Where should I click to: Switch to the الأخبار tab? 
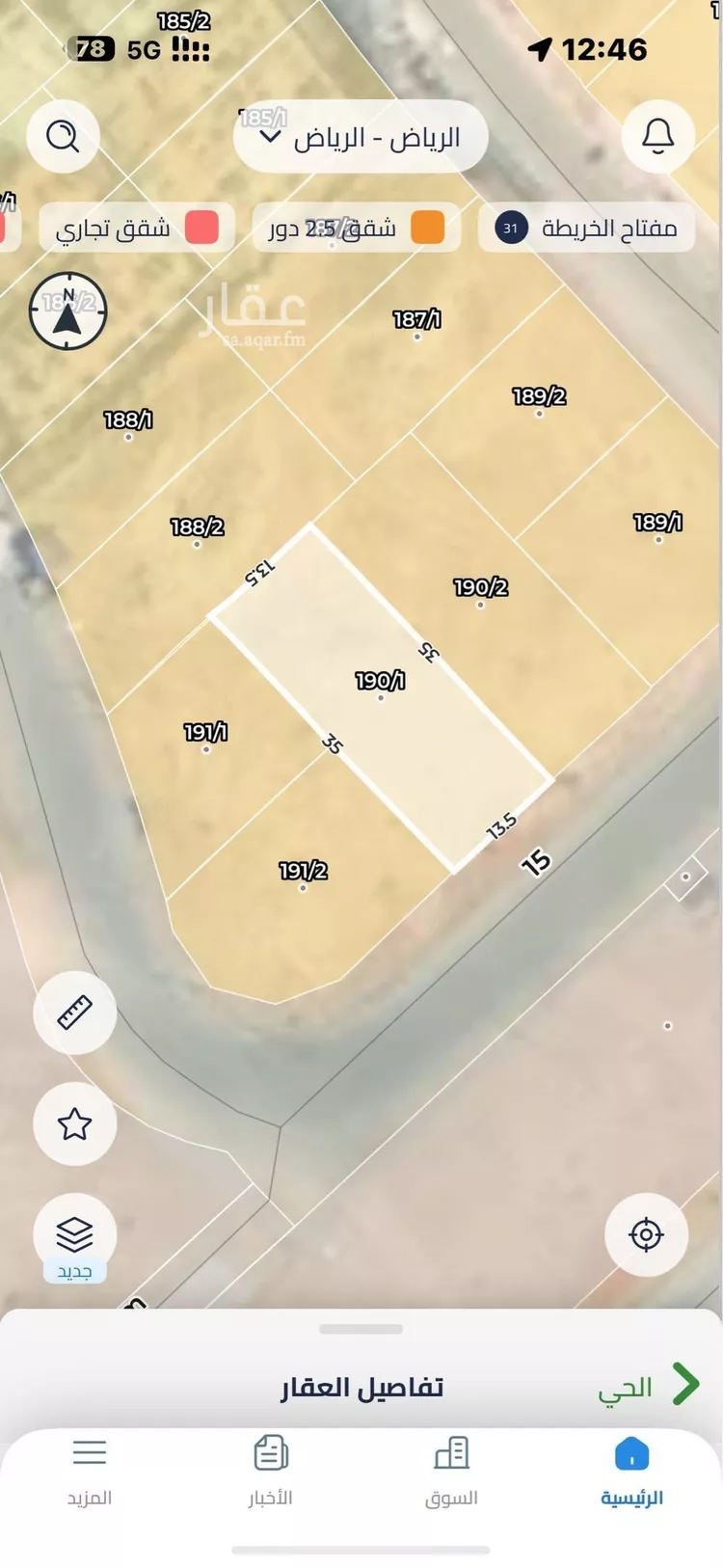click(x=270, y=1470)
